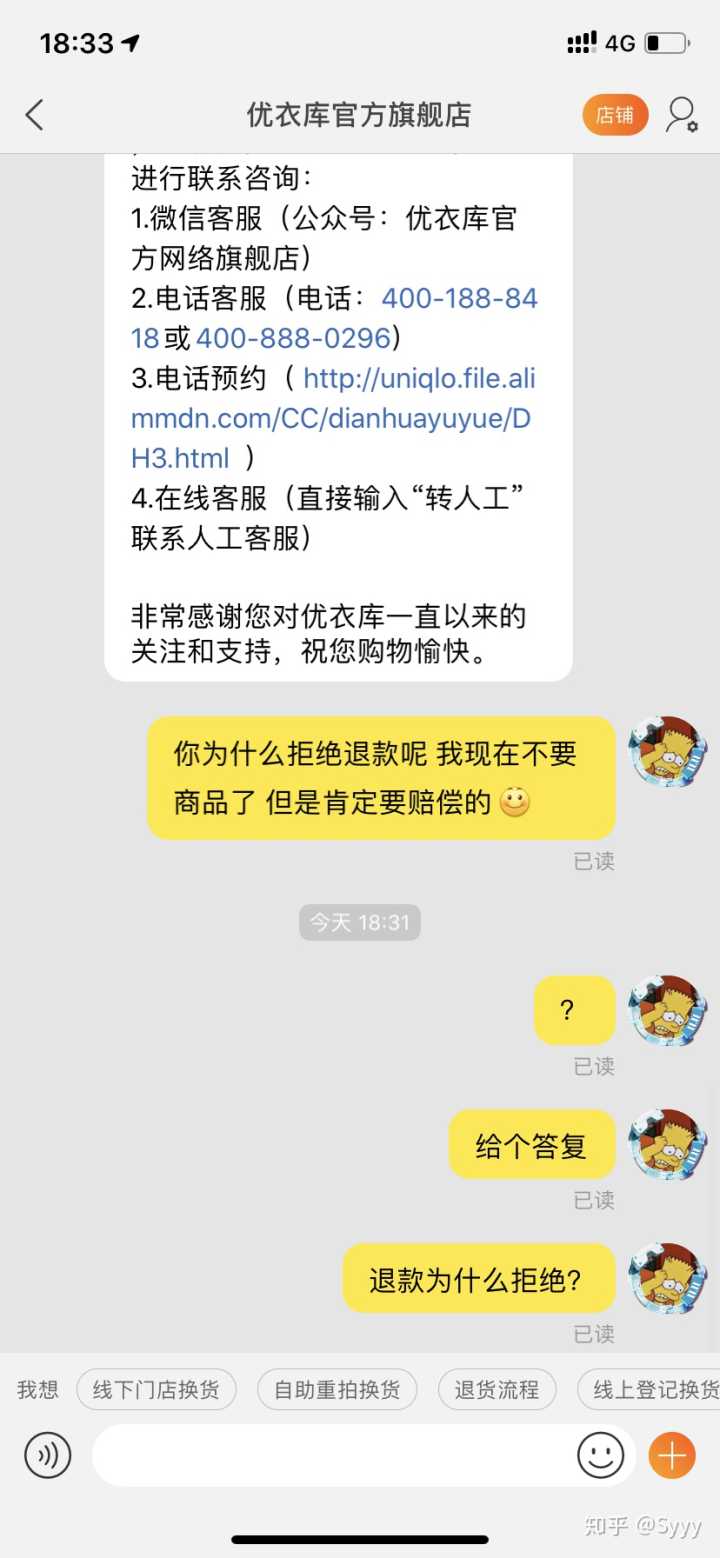The image size is (720, 1558).
Task: Open the emoji picker
Action: 600,1455
